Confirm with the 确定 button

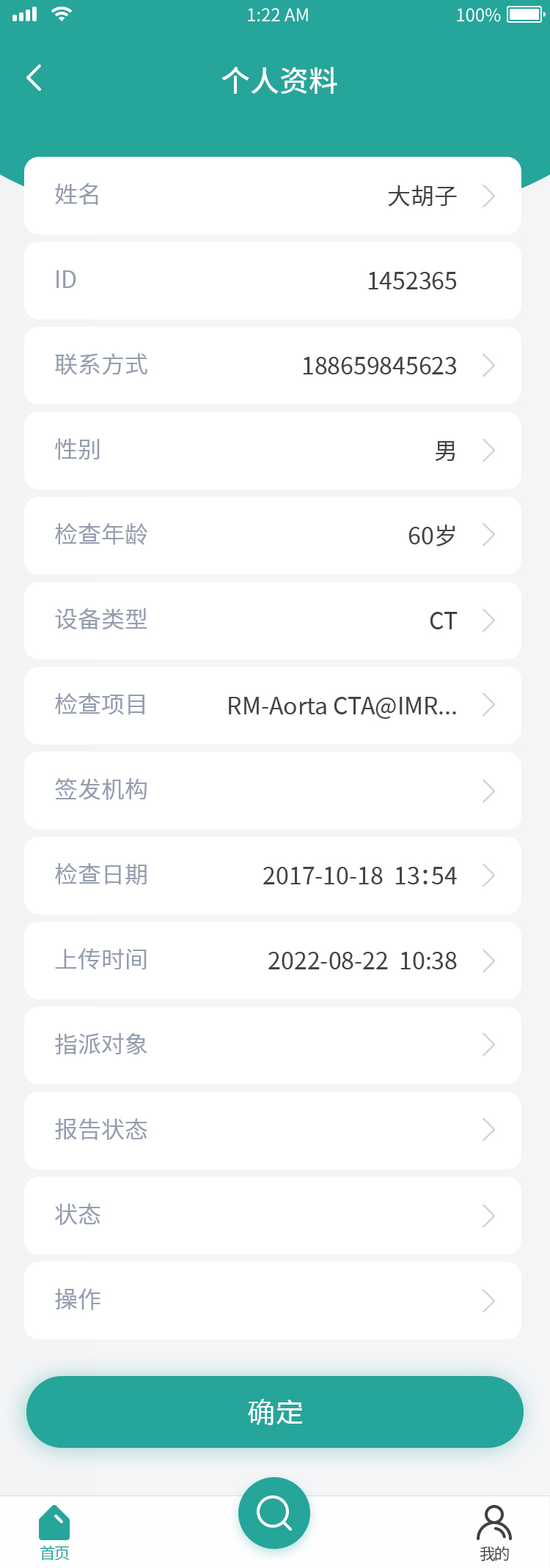point(275,1412)
